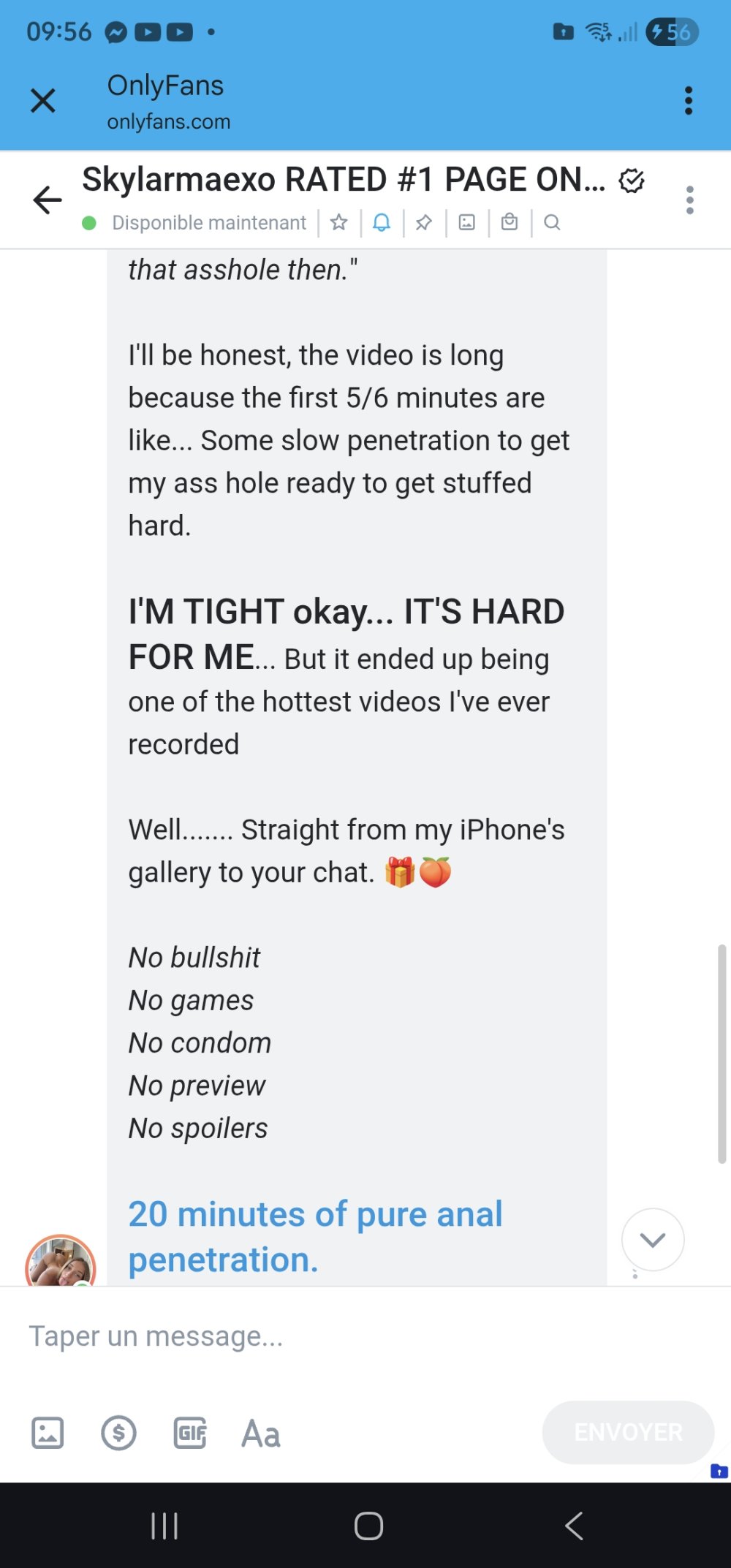Toggle chat notifications bell
The image size is (731, 1568).
(382, 222)
